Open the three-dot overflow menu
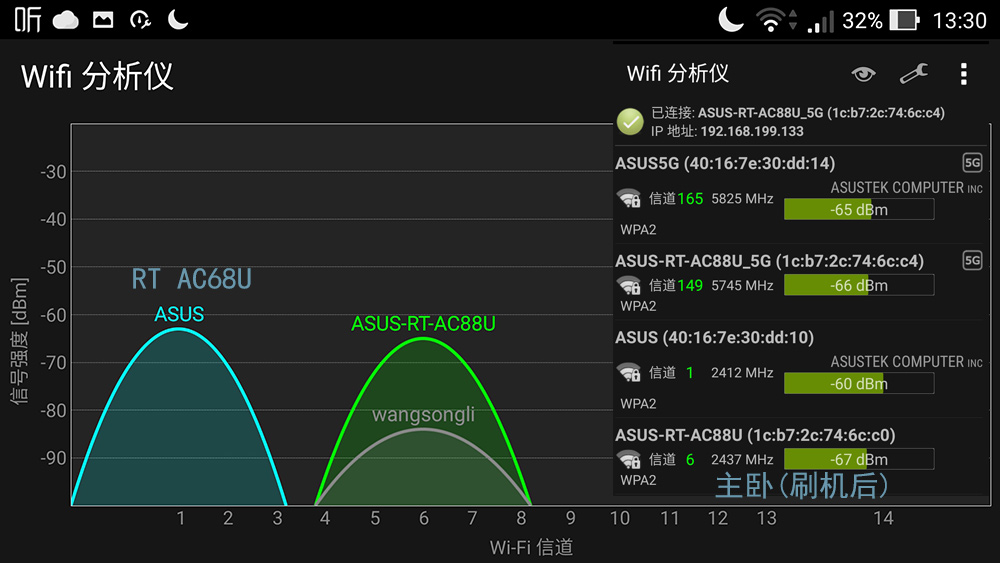Image resolution: width=1000 pixels, height=563 pixels. [x=964, y=73]
